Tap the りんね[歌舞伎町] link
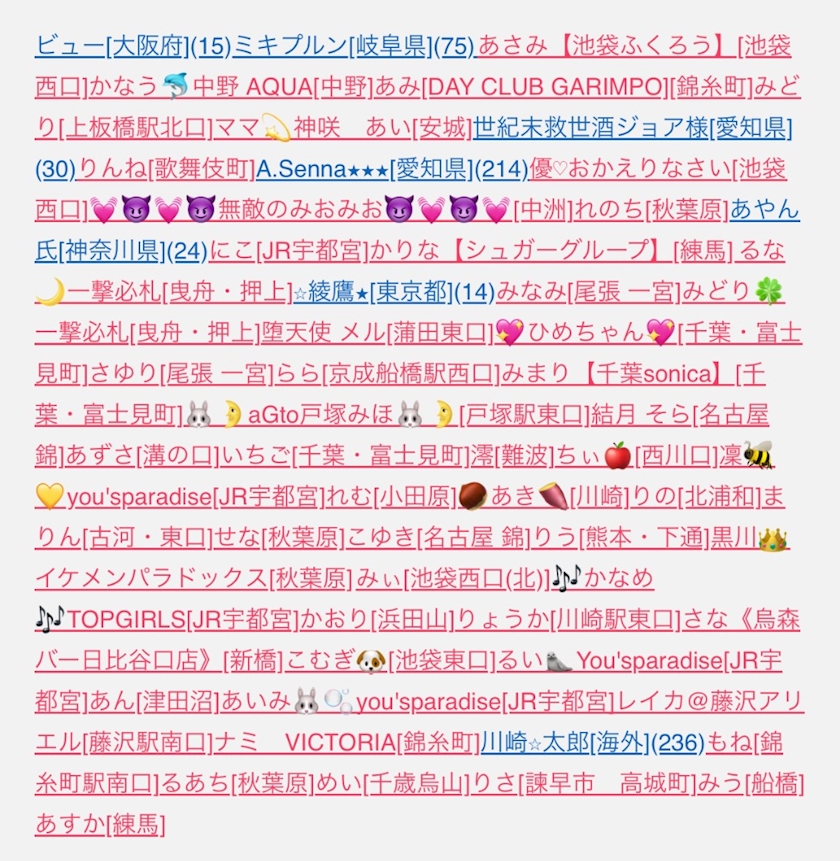Viewport: 840px width, 861px height. [167, 169]
